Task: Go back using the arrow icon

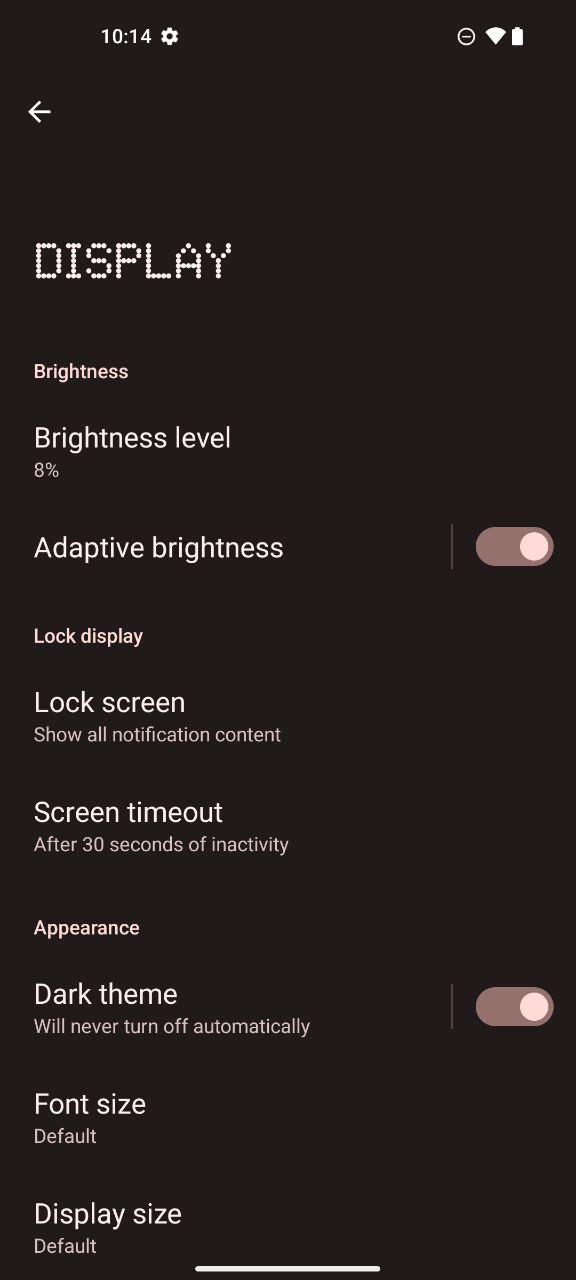Action: [x=39, y=112]
